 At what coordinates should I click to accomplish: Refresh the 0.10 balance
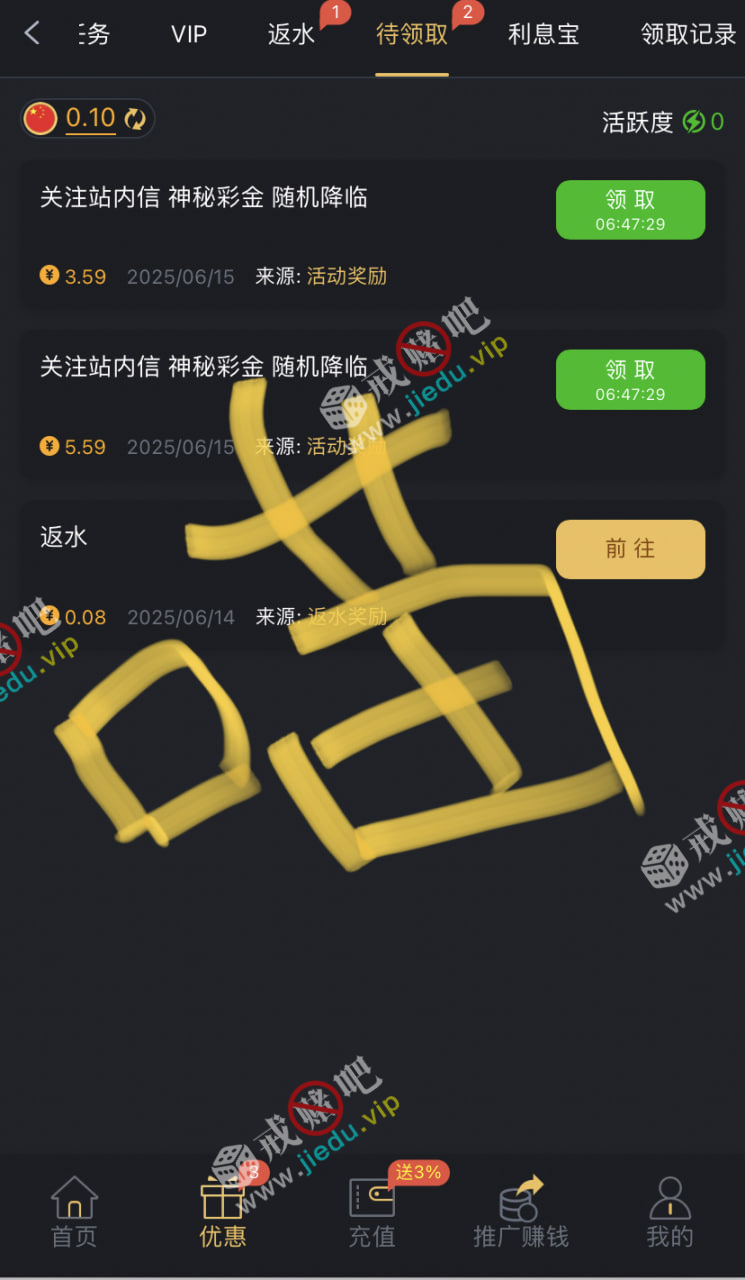pyautogui.click(x=135, y=119)
